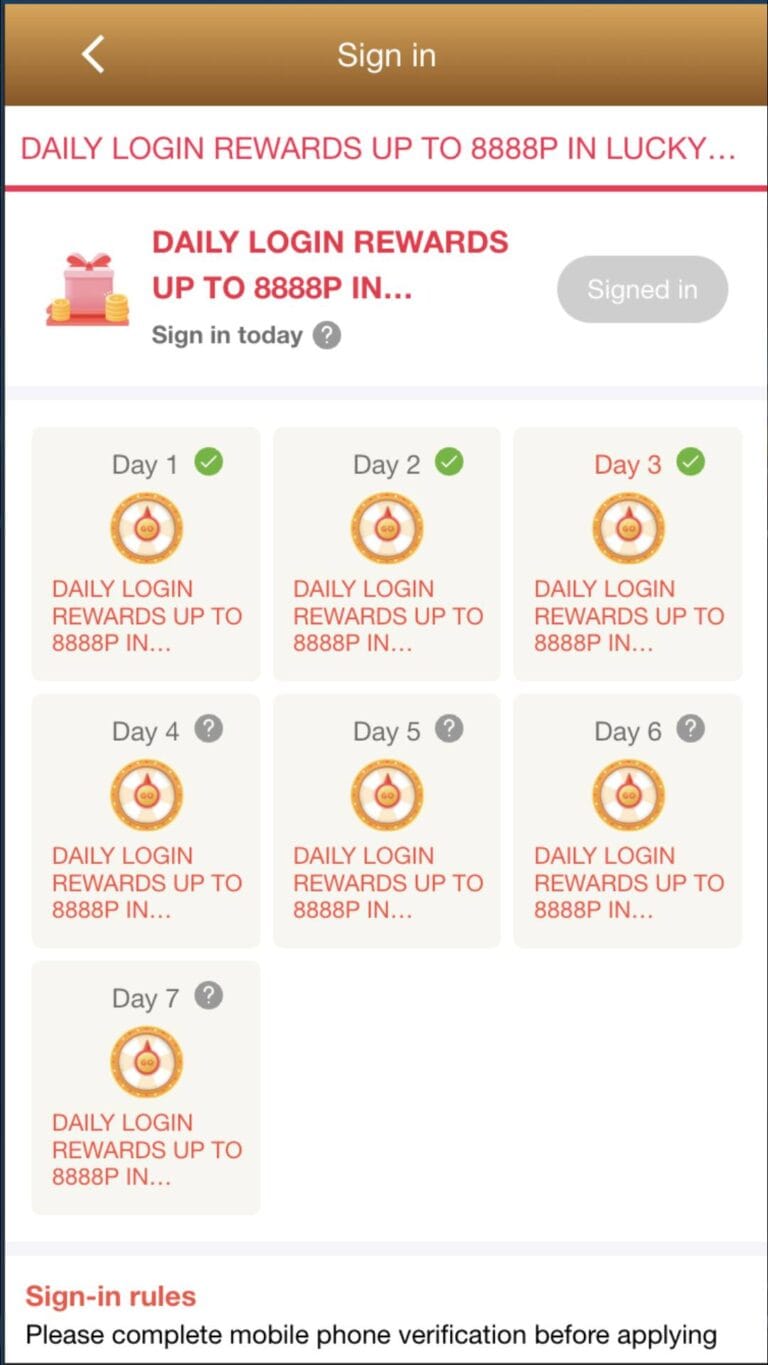Click the Sign-in rules heading

pos(110,1295)
